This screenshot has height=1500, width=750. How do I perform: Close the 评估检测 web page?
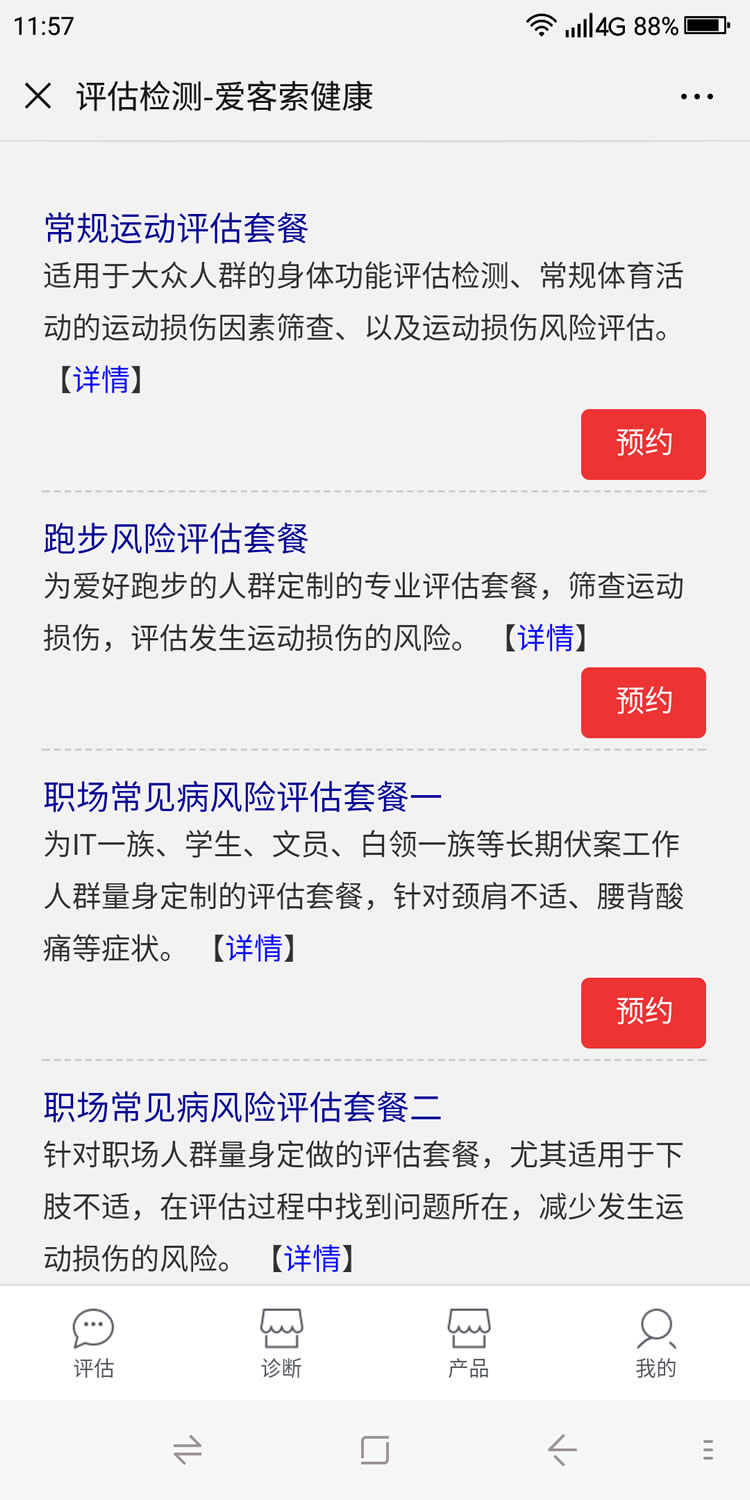point(38,96)
